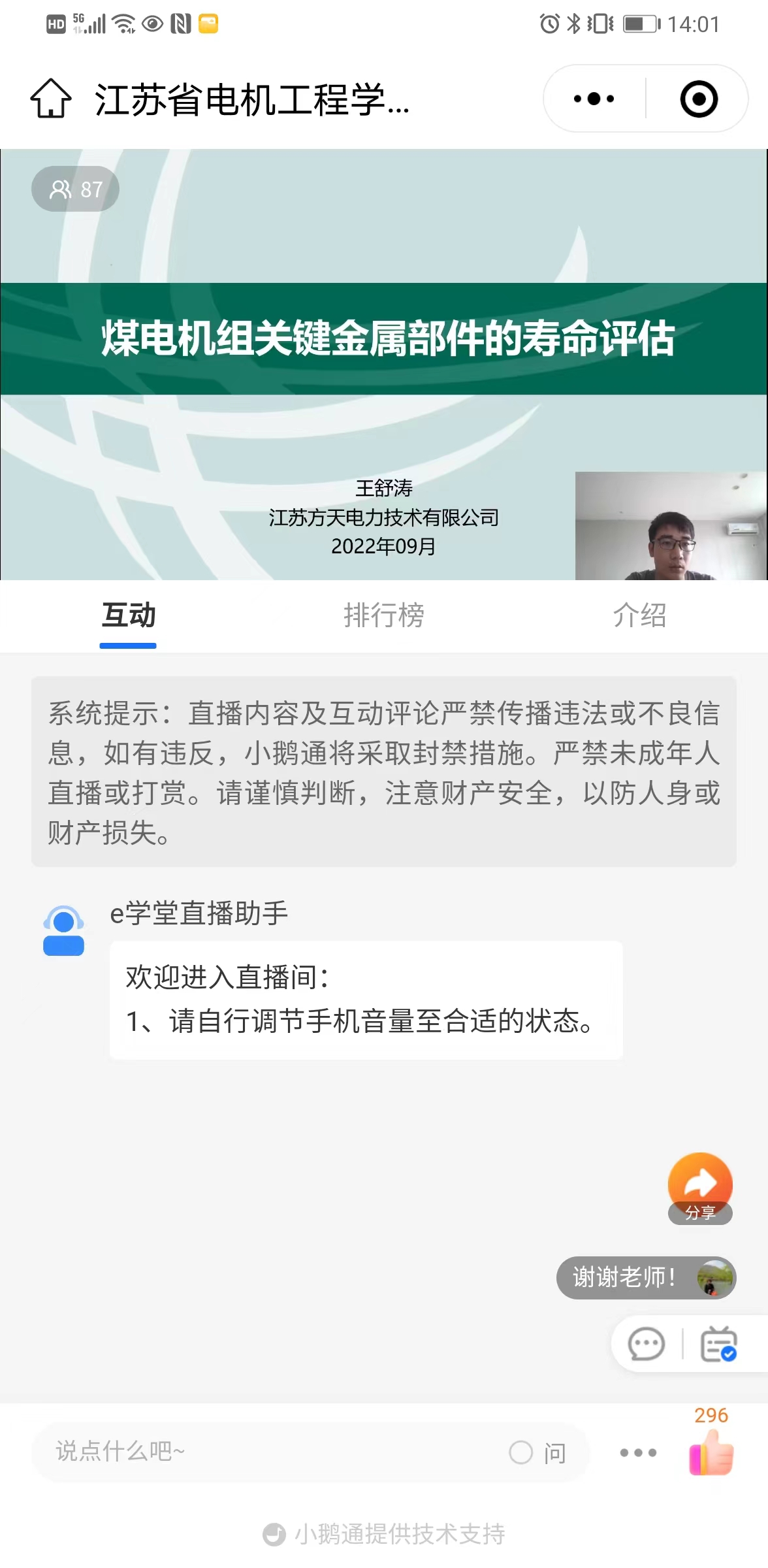Open more options beside the input
The image size is (768, 1568).
click(638, 1453)
